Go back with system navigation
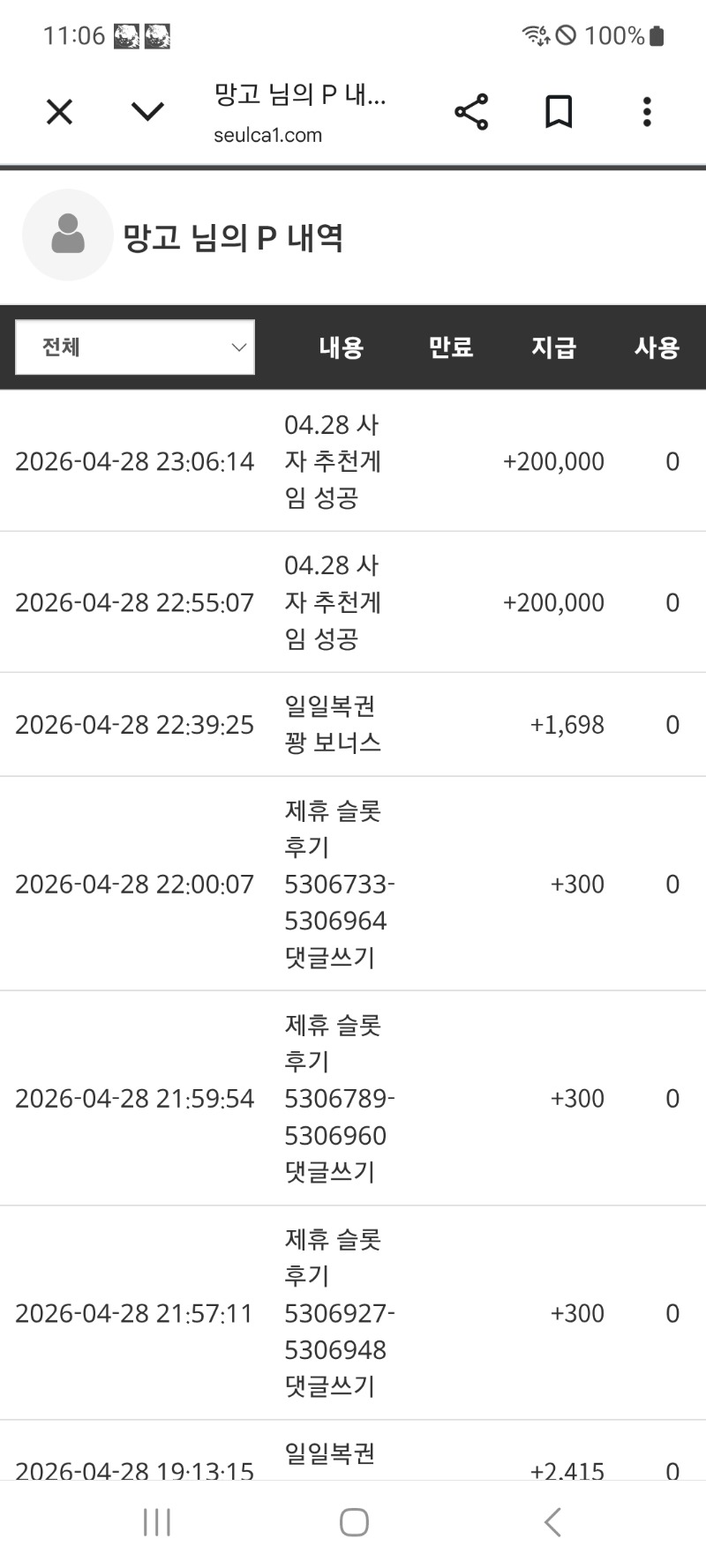Image resolution: width=706 pixels, height=1568 pixels. pos(552,1521)
